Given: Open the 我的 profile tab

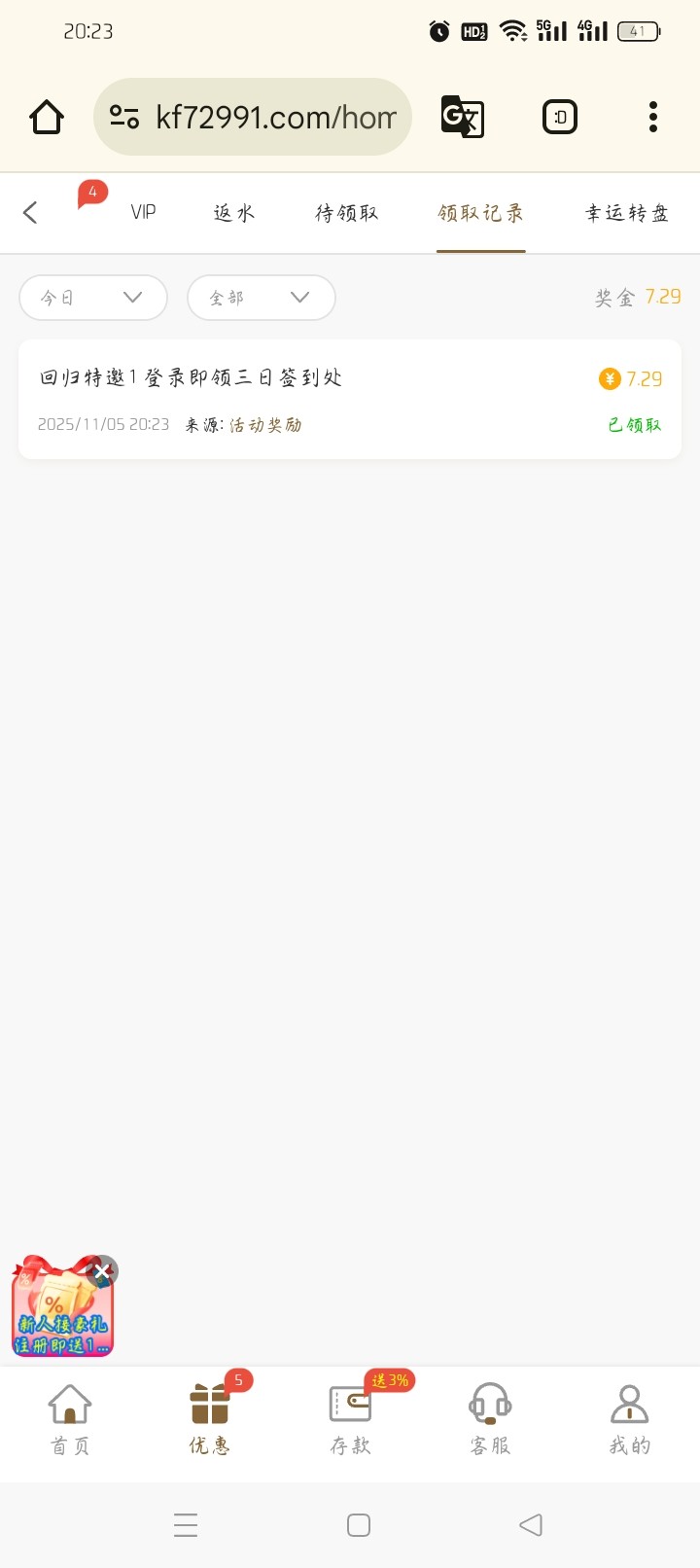Looking at the screenshot, I should 630,1420.
